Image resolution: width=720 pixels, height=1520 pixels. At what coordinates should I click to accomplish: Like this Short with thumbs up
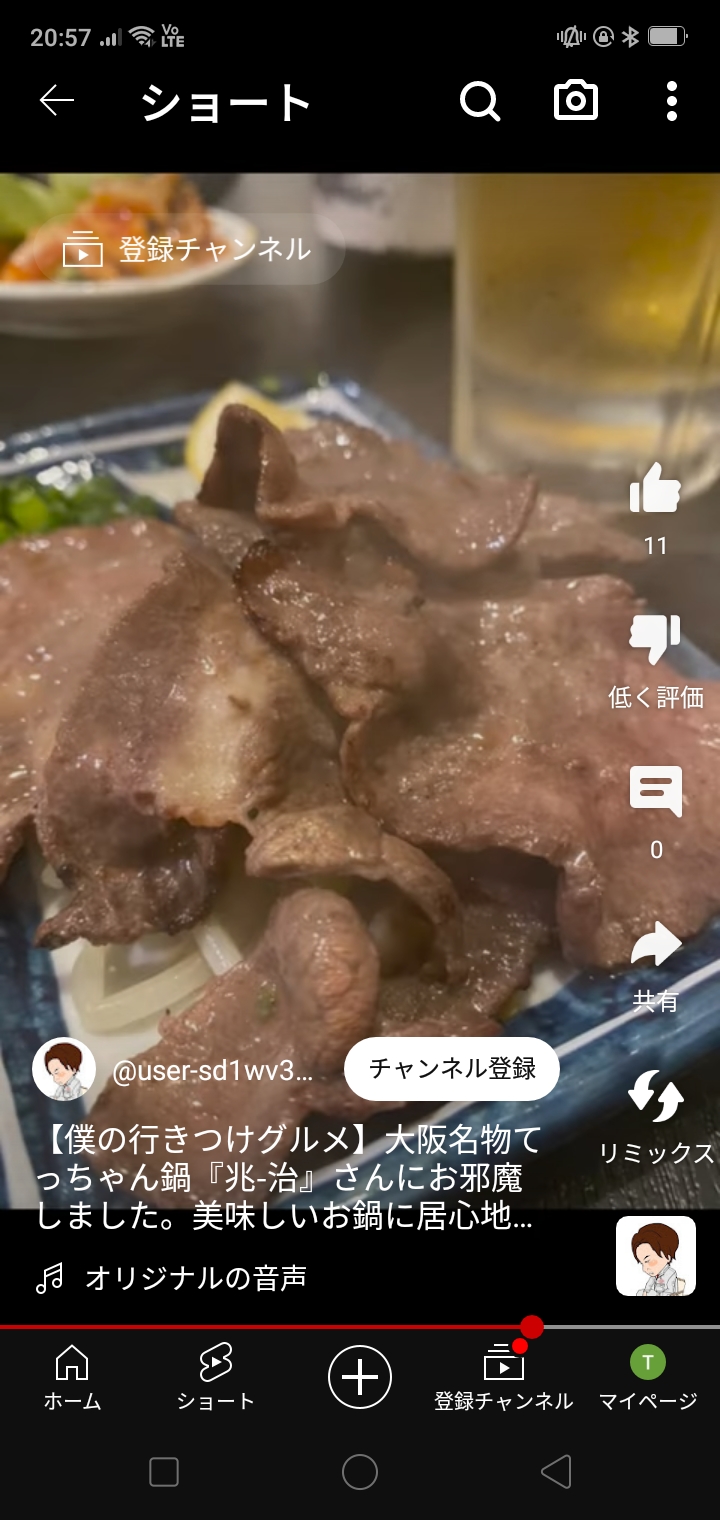click(x=655, y=490)
